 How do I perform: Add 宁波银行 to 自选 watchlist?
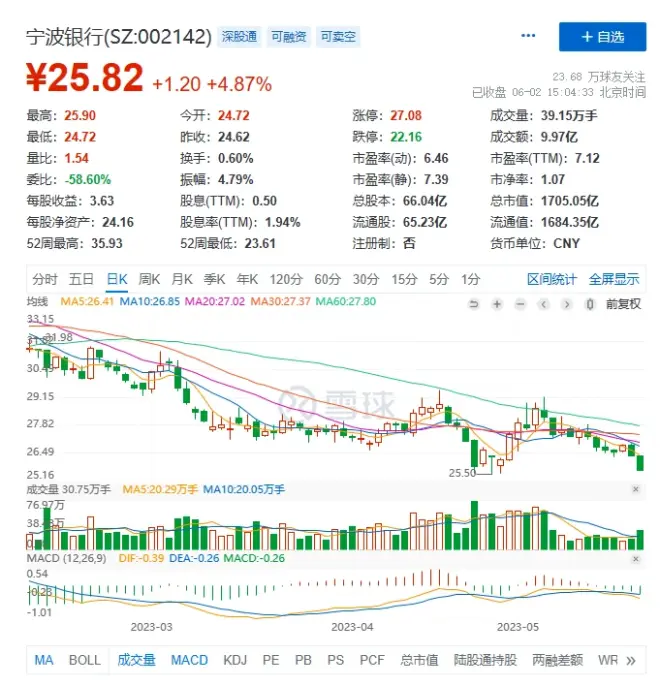click(602, 36)
